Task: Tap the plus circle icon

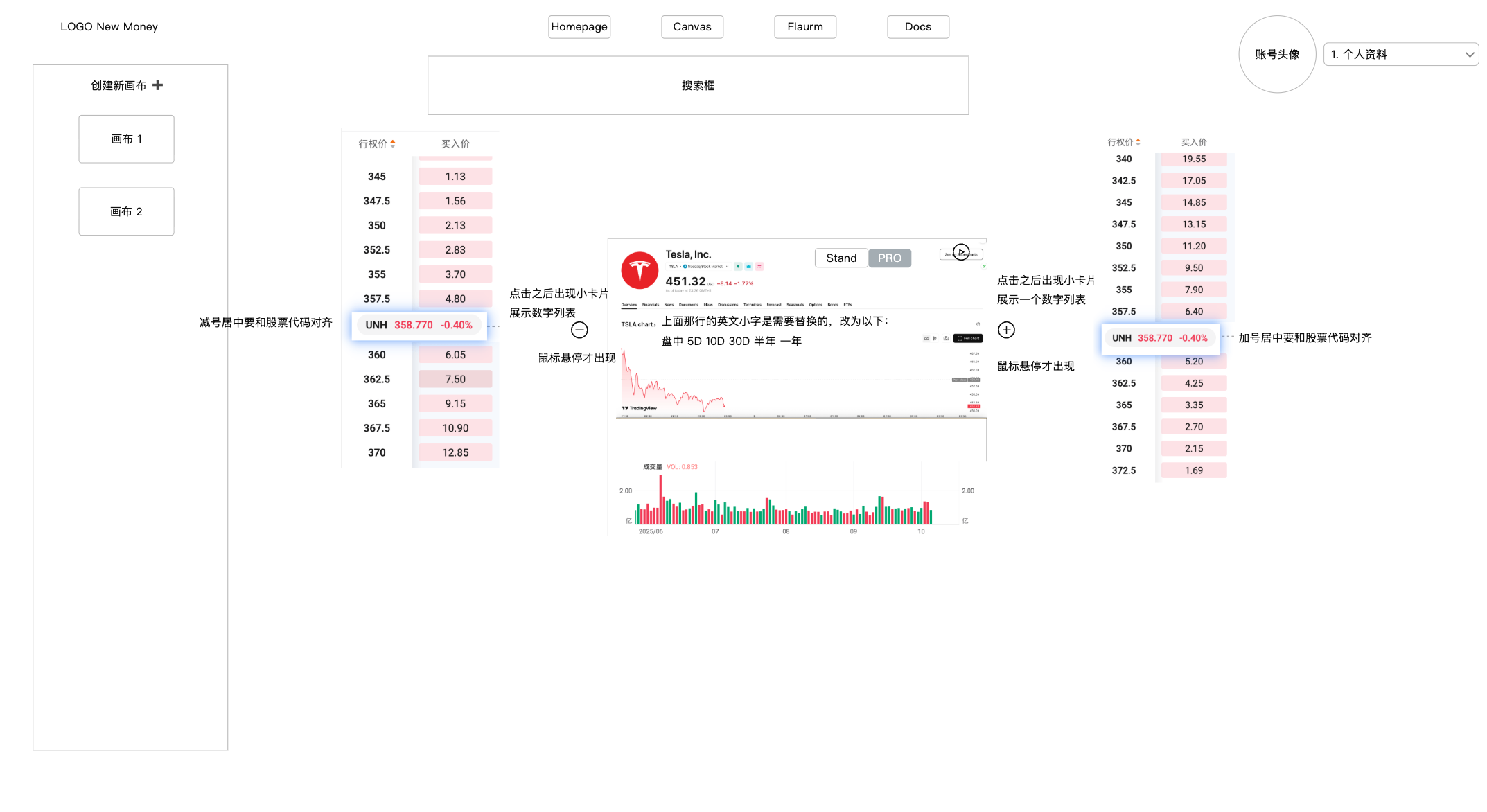Action: coord(1006,330)
